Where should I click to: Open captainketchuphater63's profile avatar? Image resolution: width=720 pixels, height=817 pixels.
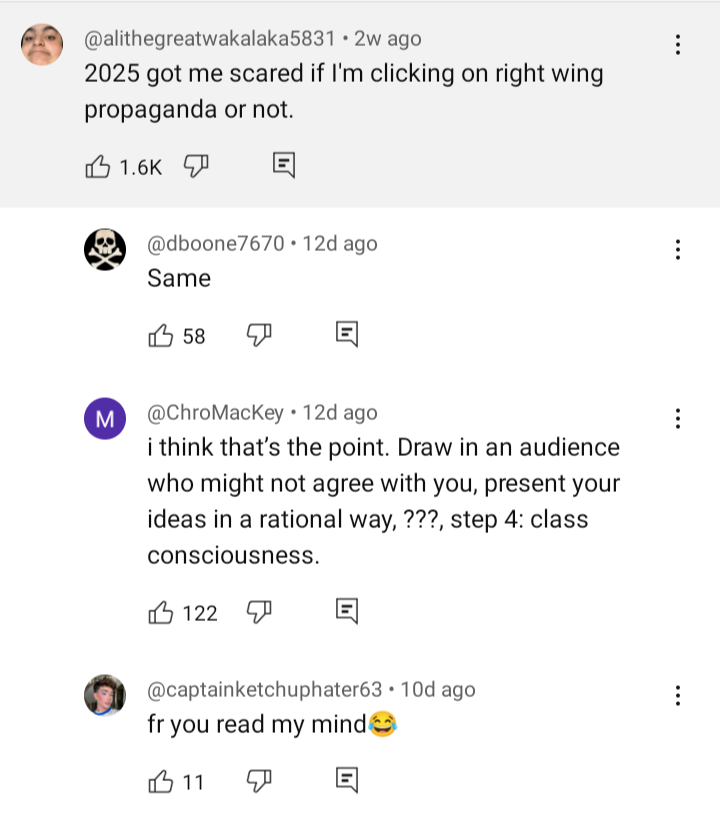[105, 696]
